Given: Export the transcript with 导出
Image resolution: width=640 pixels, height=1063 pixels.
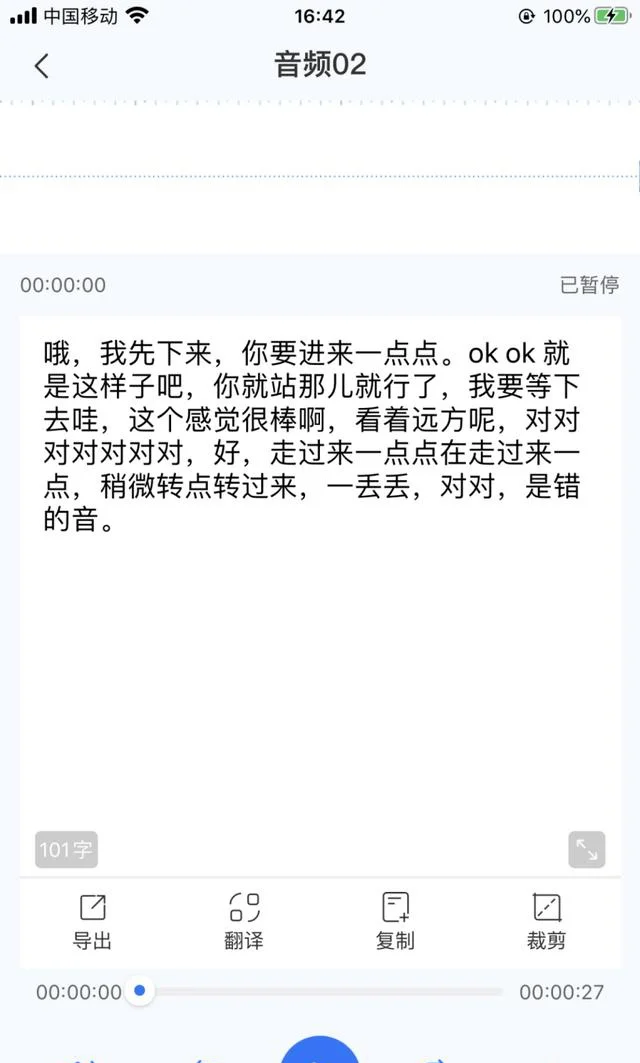Looking at the screenshot, I should point(92,922).
